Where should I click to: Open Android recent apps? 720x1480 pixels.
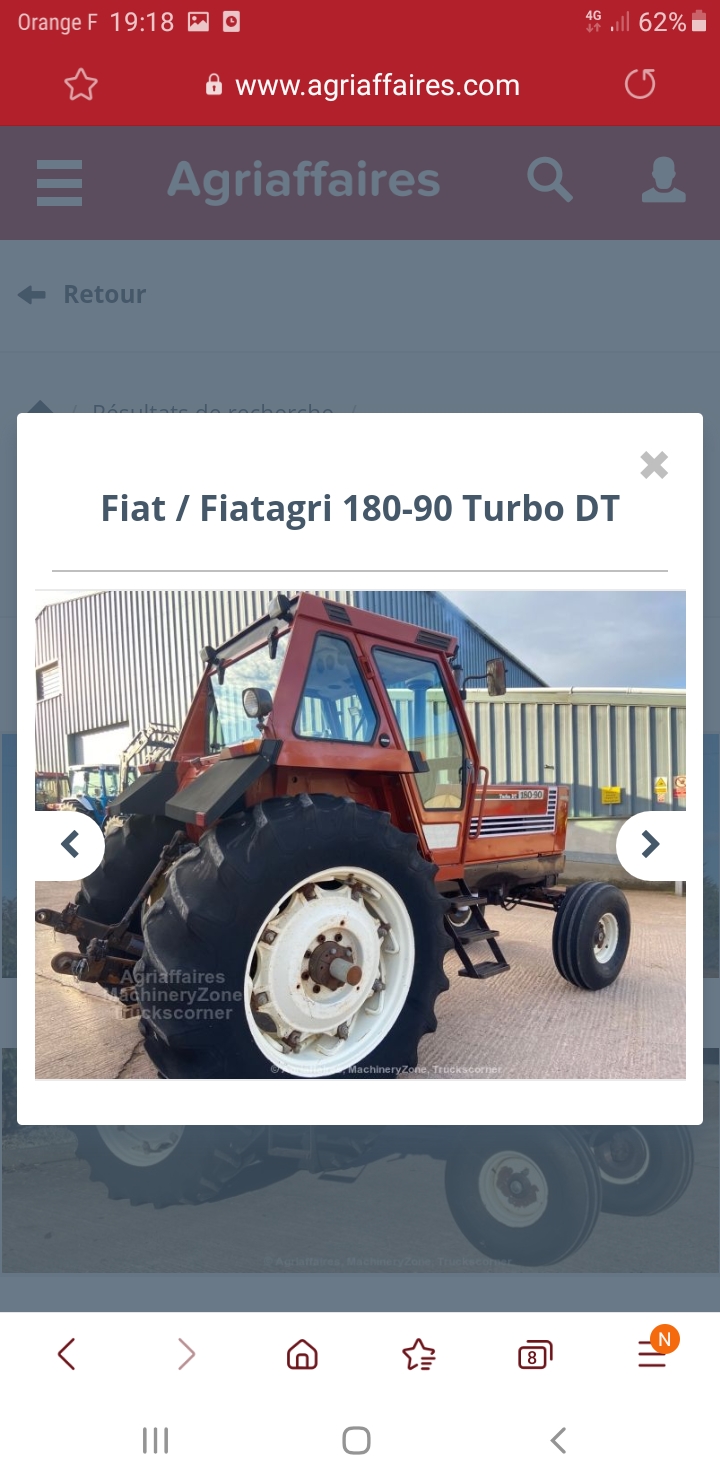[155, 1440]
